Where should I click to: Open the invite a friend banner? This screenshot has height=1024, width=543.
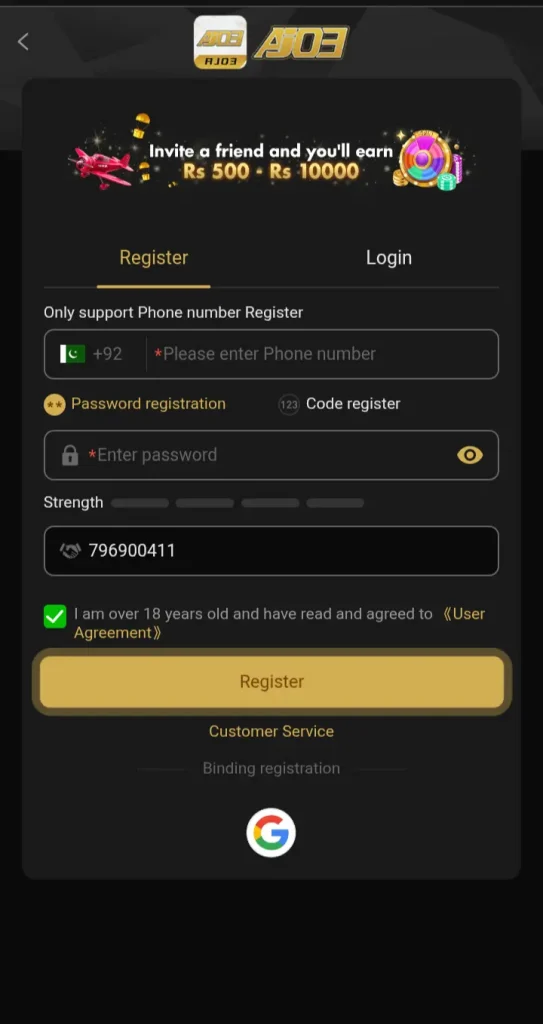(x=271, y=157)
